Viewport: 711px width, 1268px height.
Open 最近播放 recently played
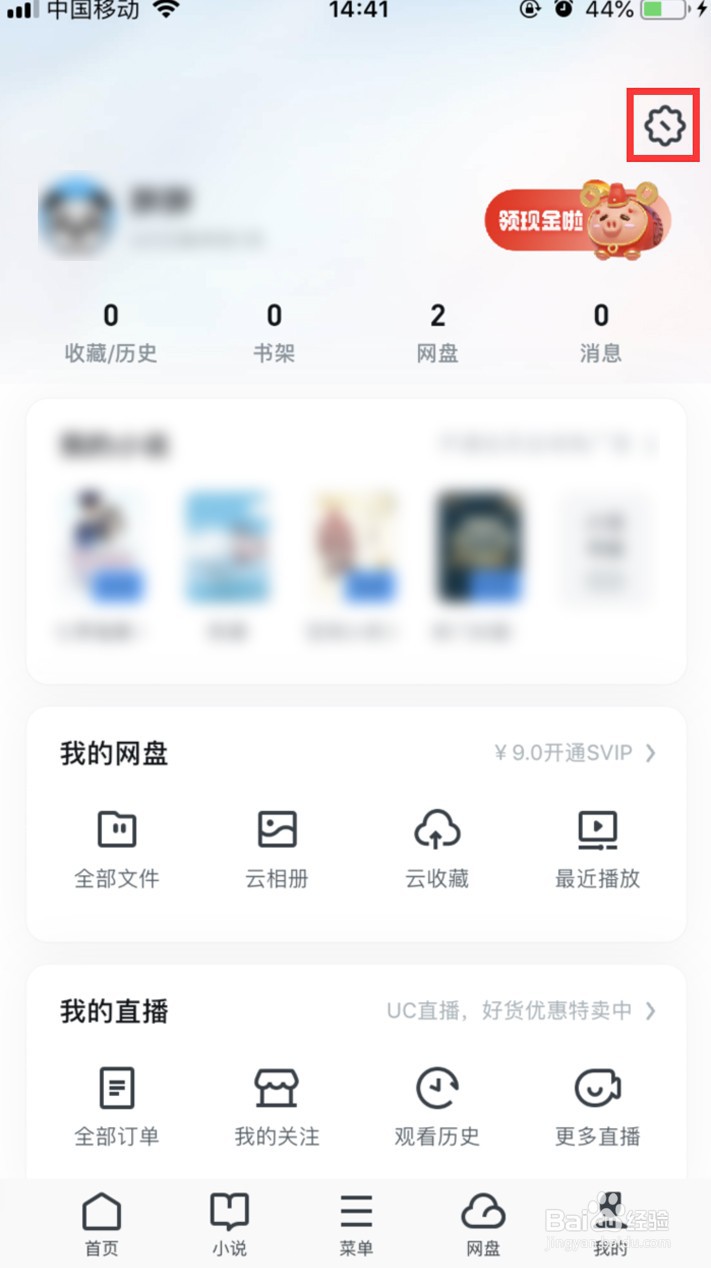pyautogui.click(x=597, y=848)
